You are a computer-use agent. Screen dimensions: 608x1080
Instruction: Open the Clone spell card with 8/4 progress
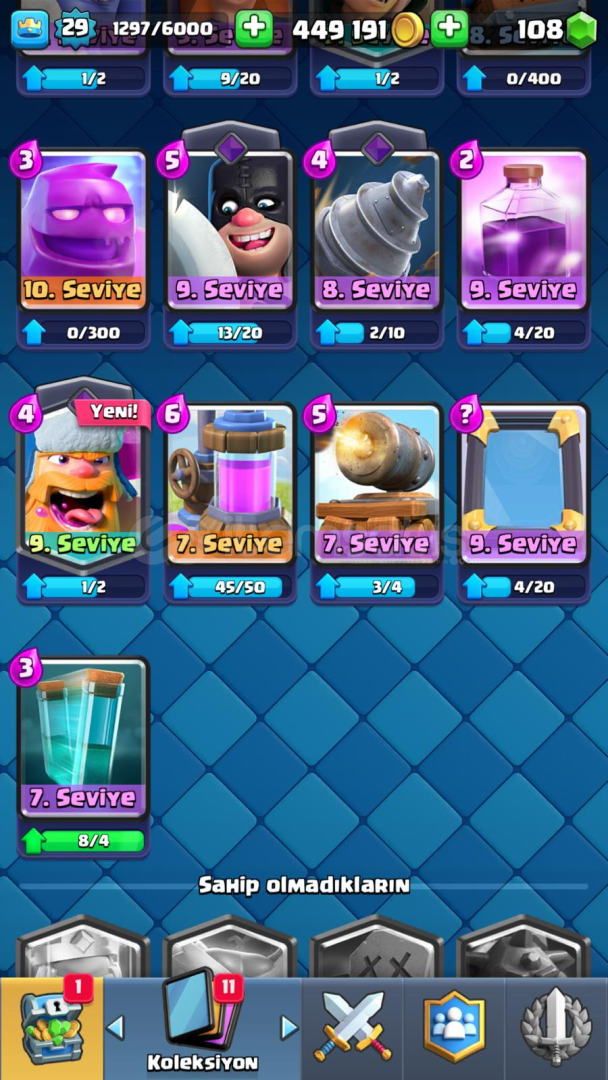tap(83, 738)
